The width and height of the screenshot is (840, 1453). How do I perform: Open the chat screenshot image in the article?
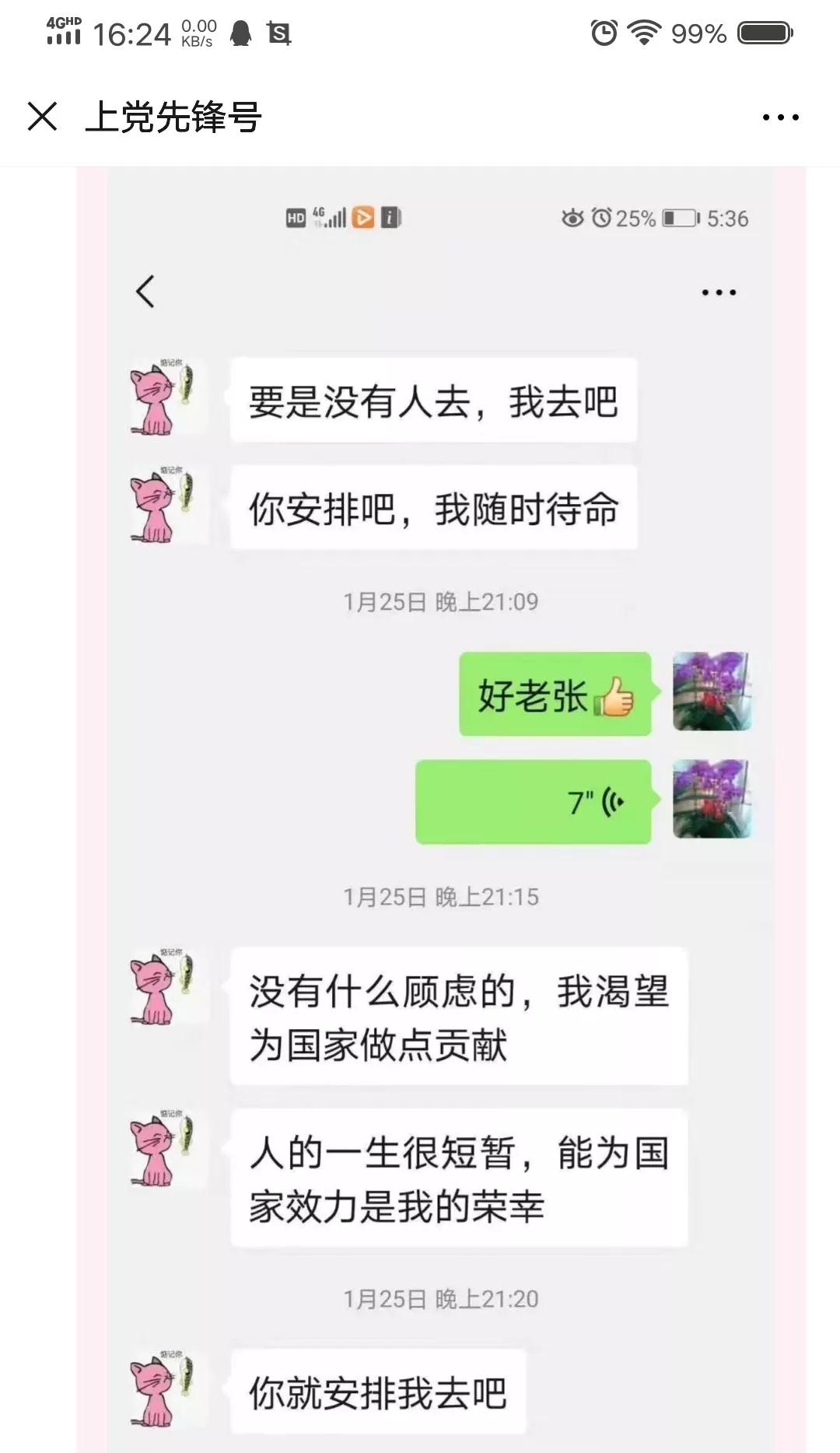point(440,809)
